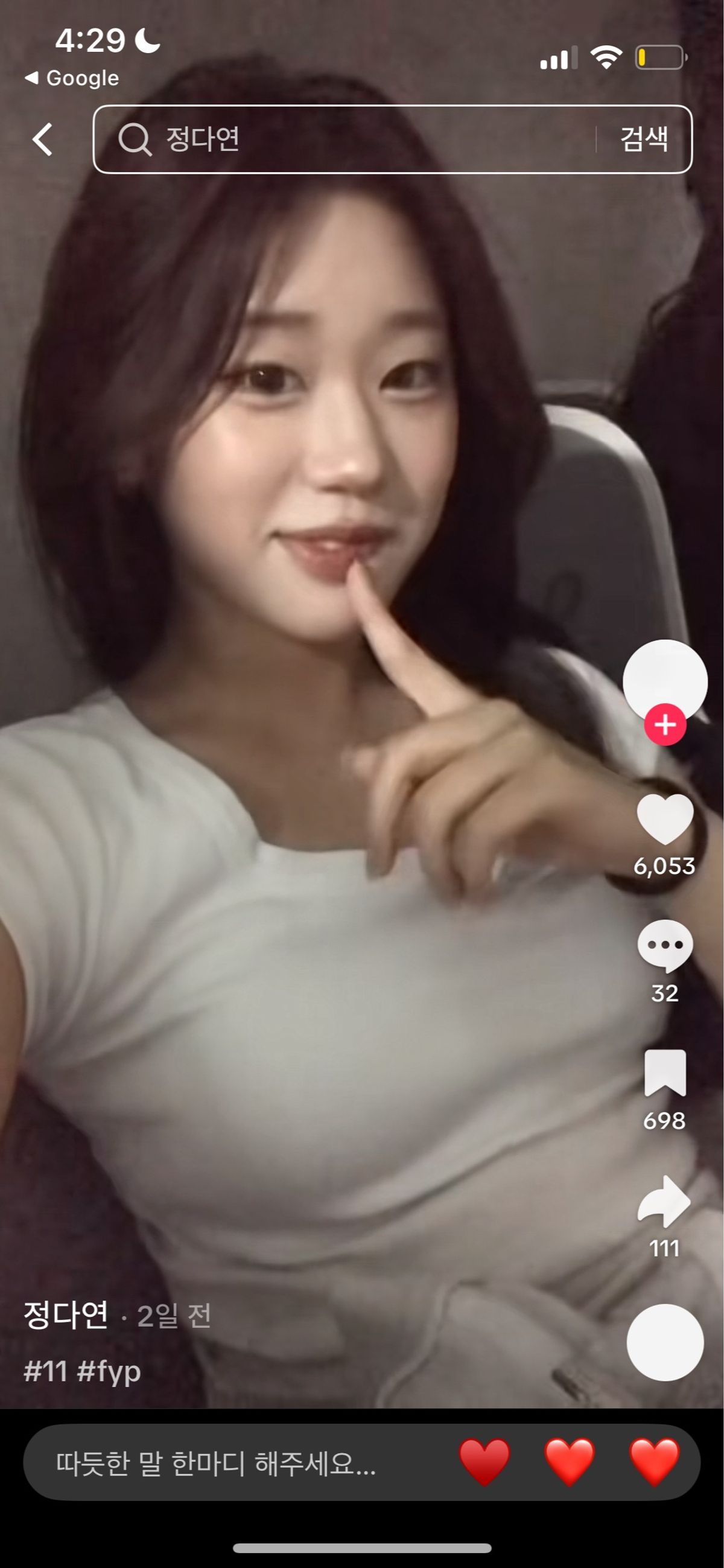Open the 정다연 username link
The image size is (724, 1568).
tap(66, 1315)
